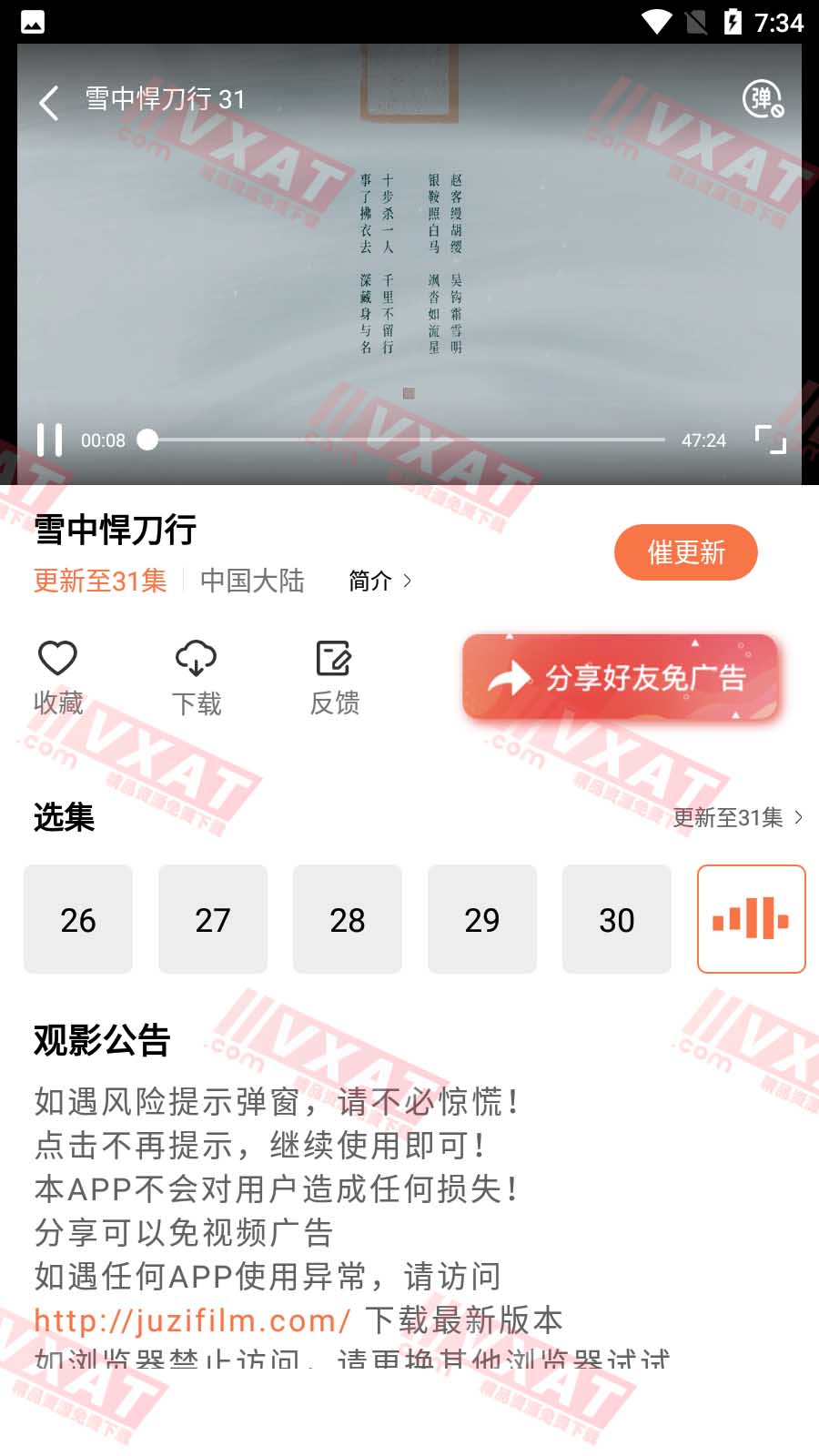Screen dimensions: 819x1456
Task: Tap the 分享好友免广告 banner
Action: click(621, 677)
